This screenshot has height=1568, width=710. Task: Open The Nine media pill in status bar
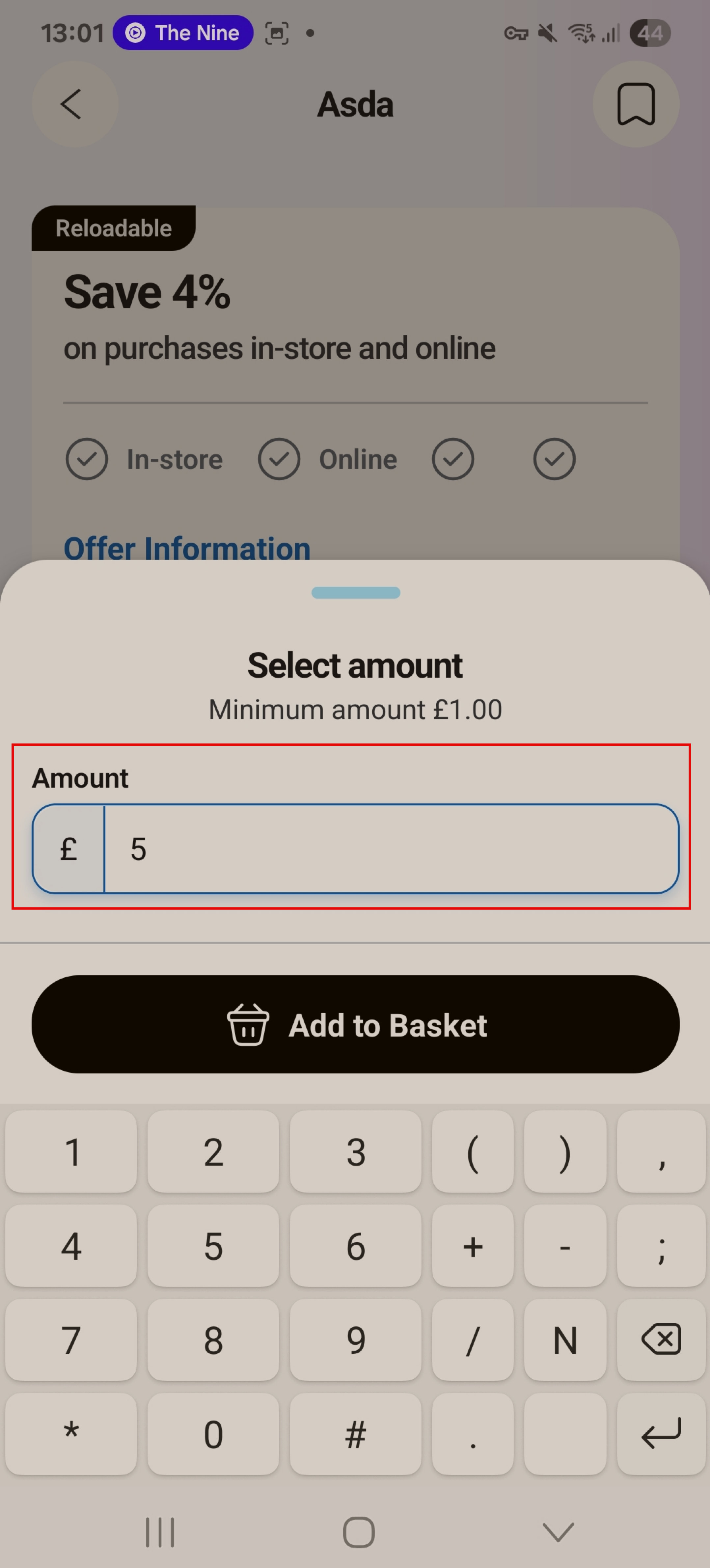pos(183,33)
